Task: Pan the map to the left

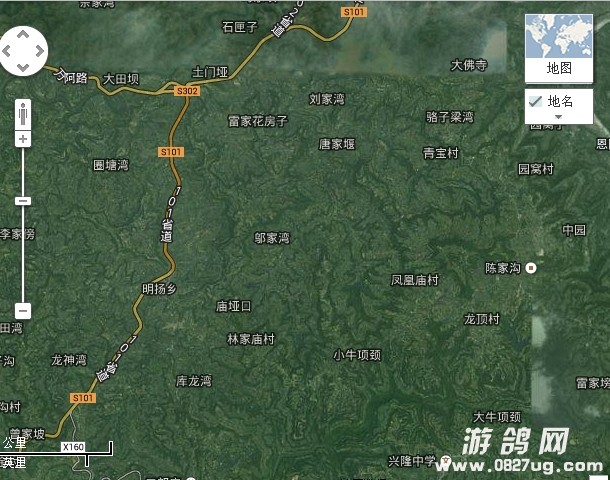Action: [x=9, y=50]
